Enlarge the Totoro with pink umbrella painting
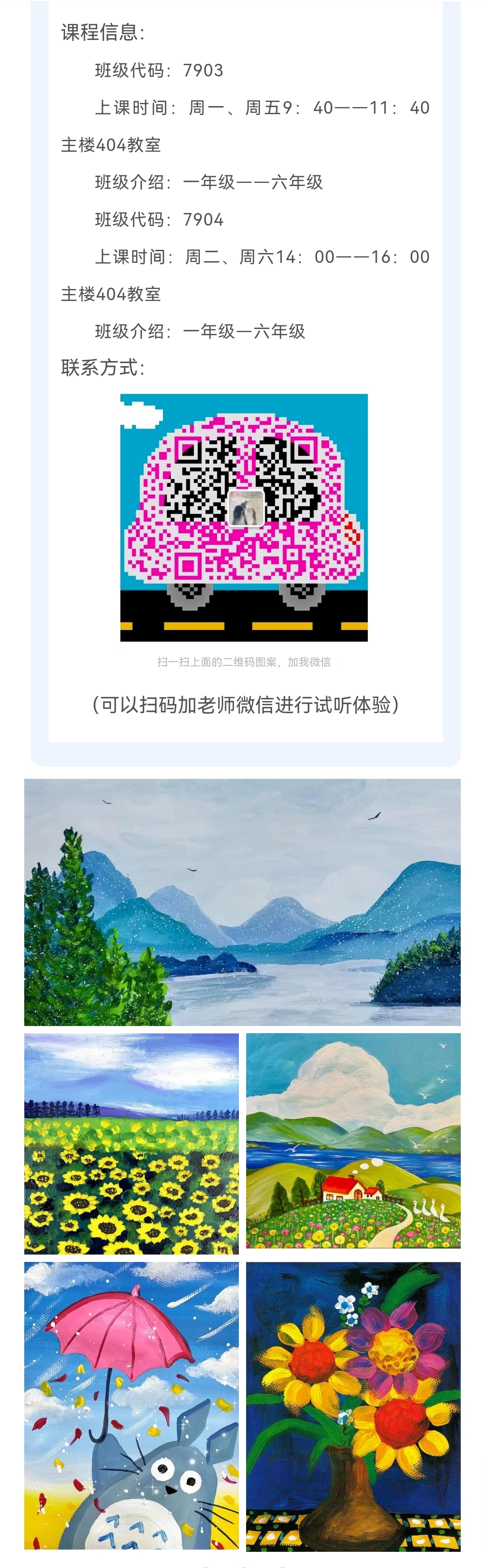The width and height of the screenshot is (485, 1568). click(132, 1405)
